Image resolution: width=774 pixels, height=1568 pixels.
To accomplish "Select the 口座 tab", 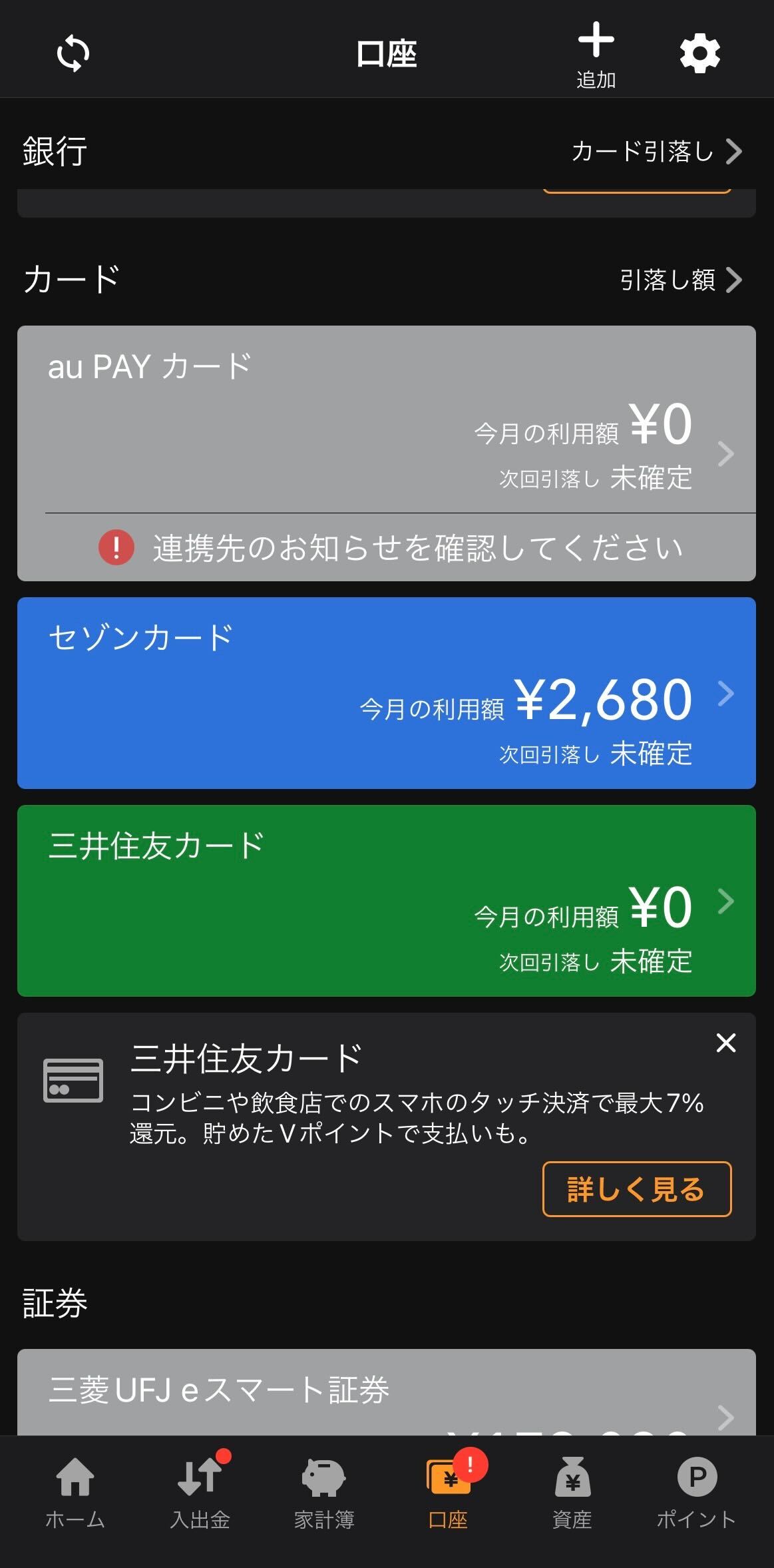I will click(x=448, y=1492).
